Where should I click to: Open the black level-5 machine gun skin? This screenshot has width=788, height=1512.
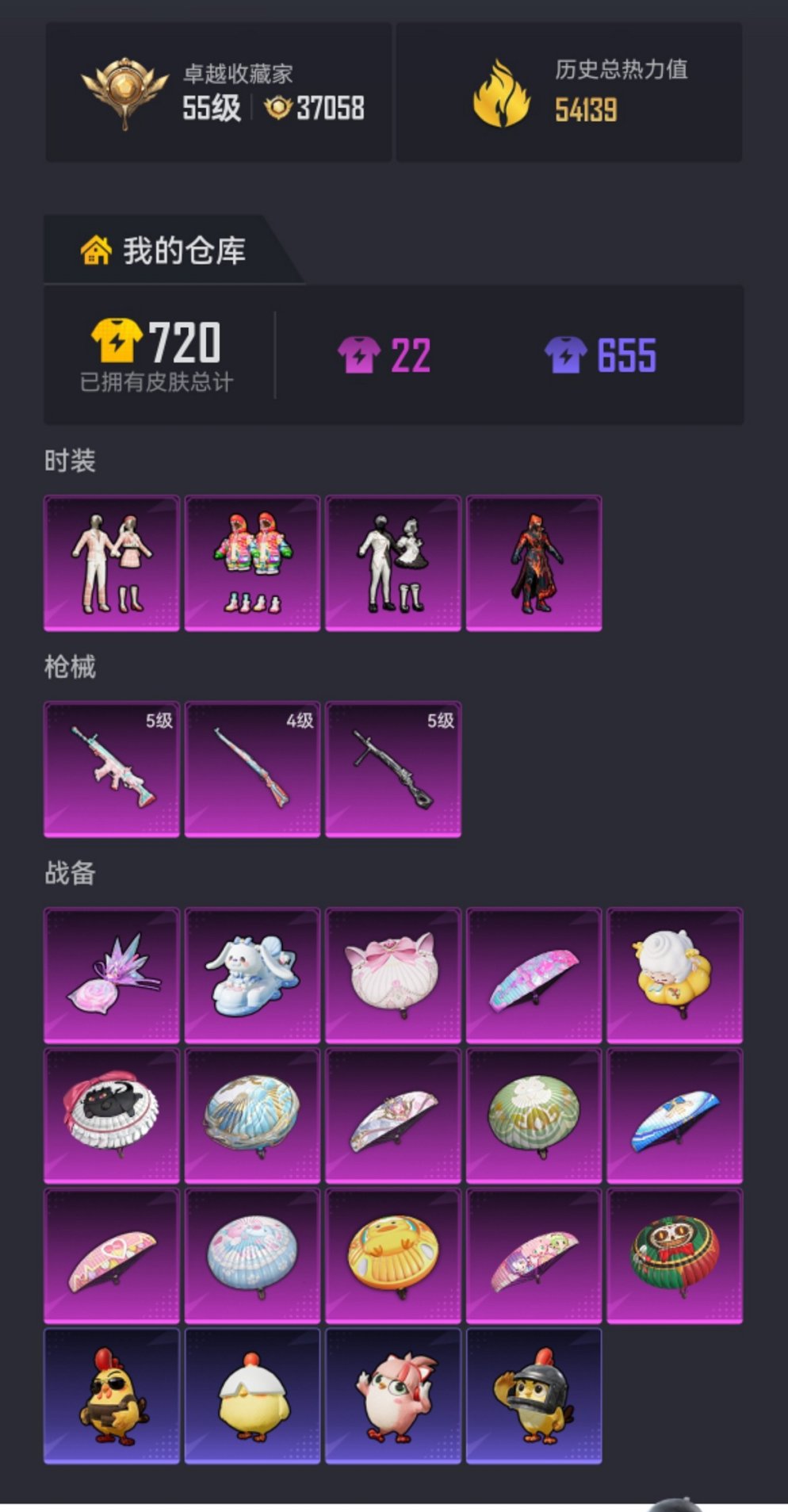click(x=393, y=769)
